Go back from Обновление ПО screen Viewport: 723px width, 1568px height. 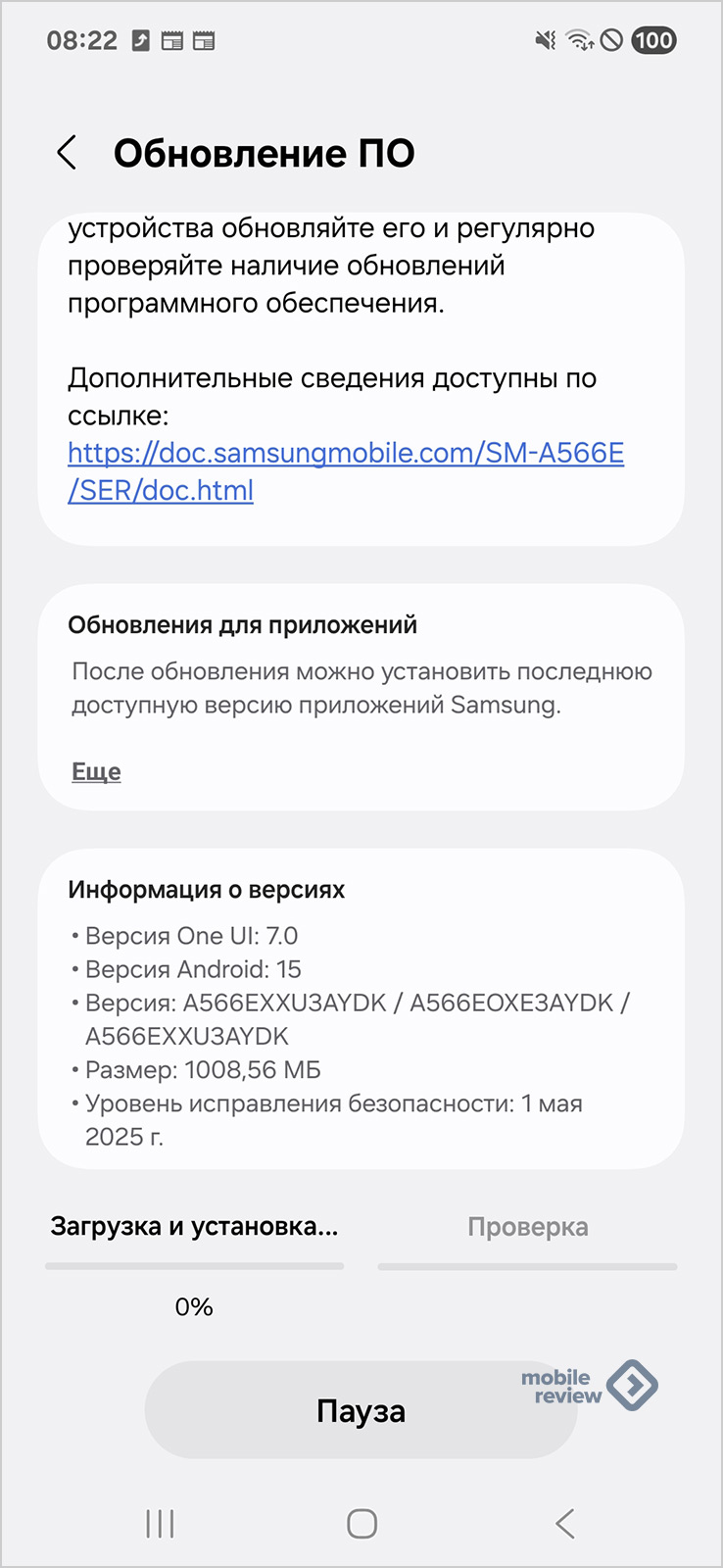[x=67, y=153]
